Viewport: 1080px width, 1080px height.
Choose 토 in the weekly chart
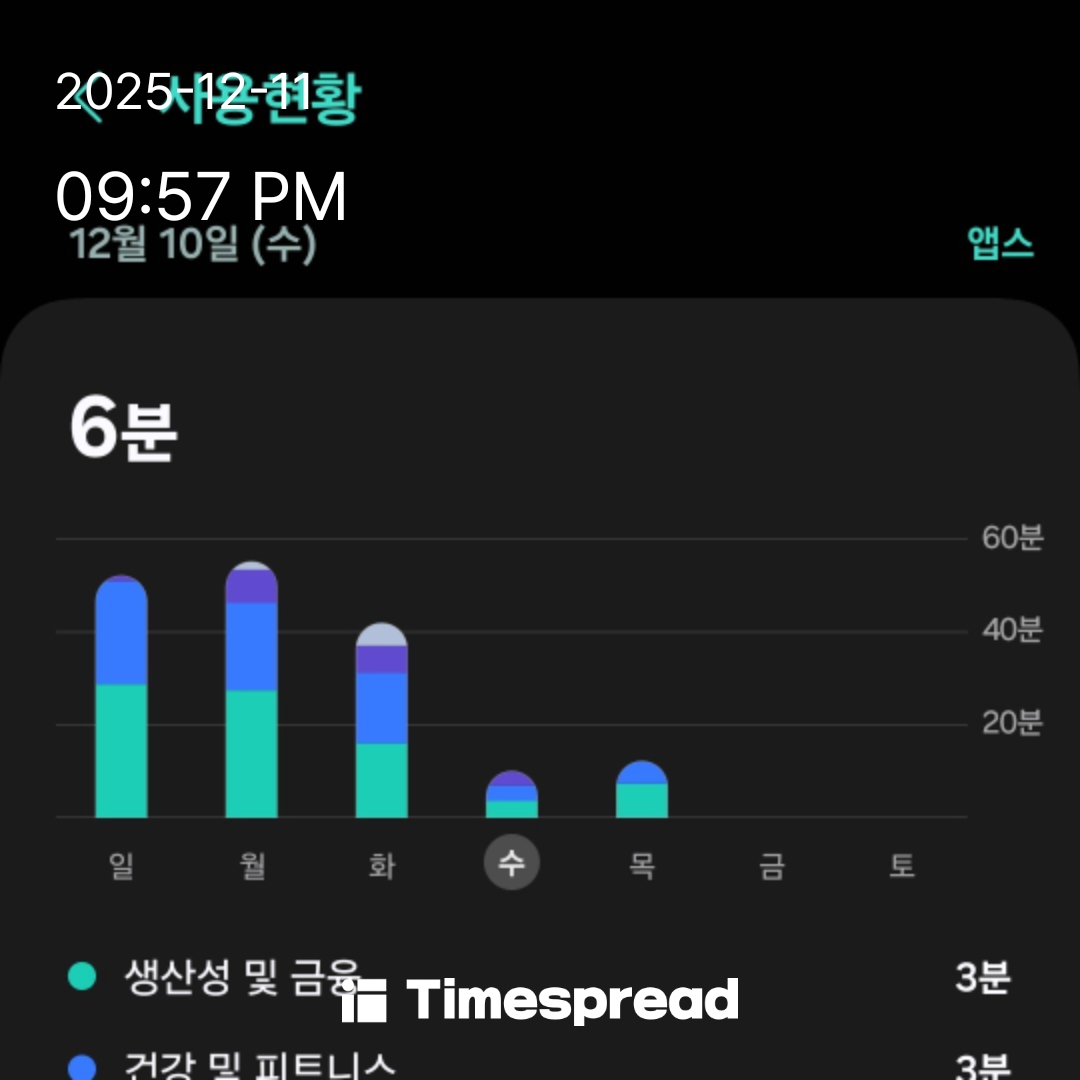[x=902, y=865]
